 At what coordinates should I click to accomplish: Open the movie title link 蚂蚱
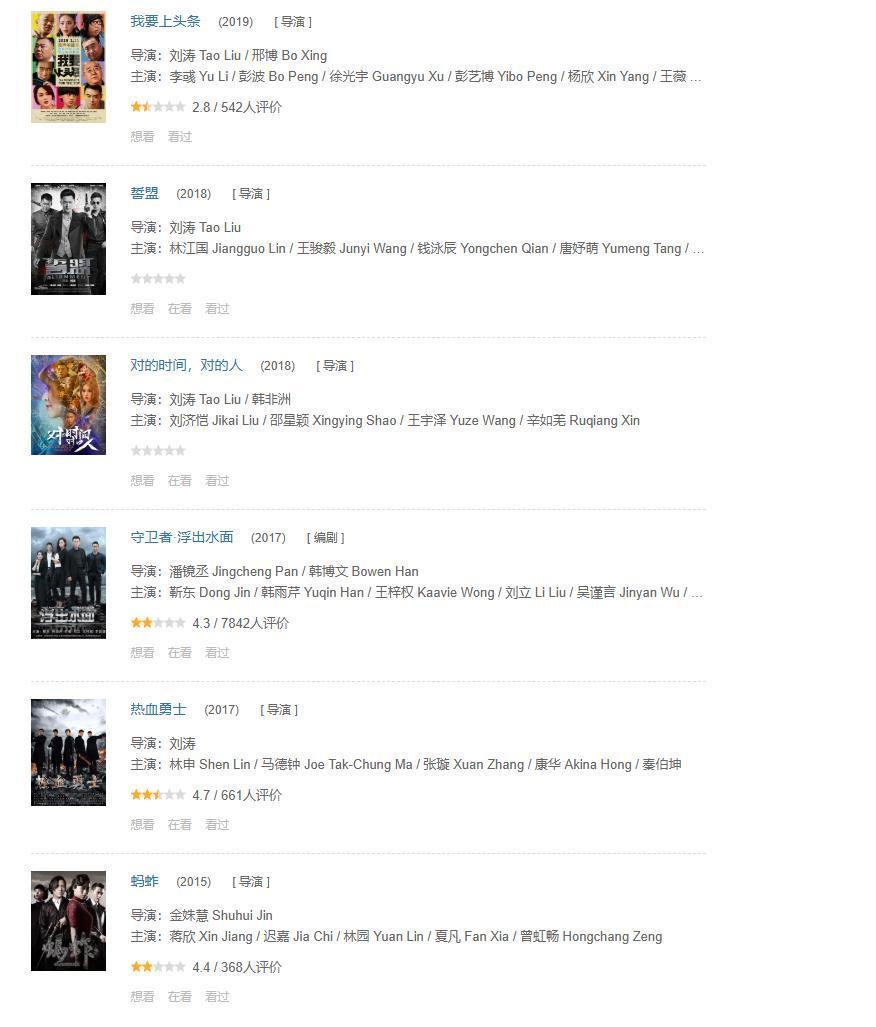(x=144, y=881)
